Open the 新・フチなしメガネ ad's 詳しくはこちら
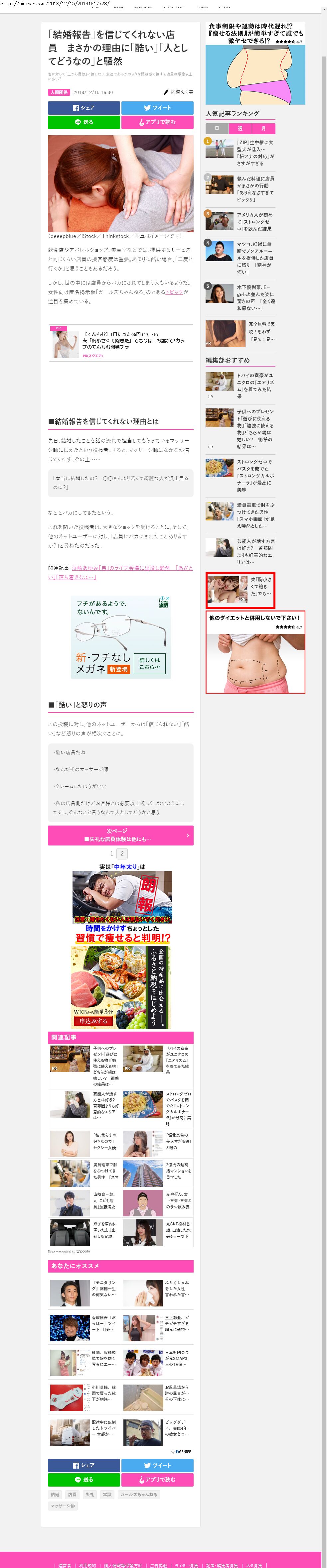The height and width of the screenshot is (1568, 327). [150, 663]
